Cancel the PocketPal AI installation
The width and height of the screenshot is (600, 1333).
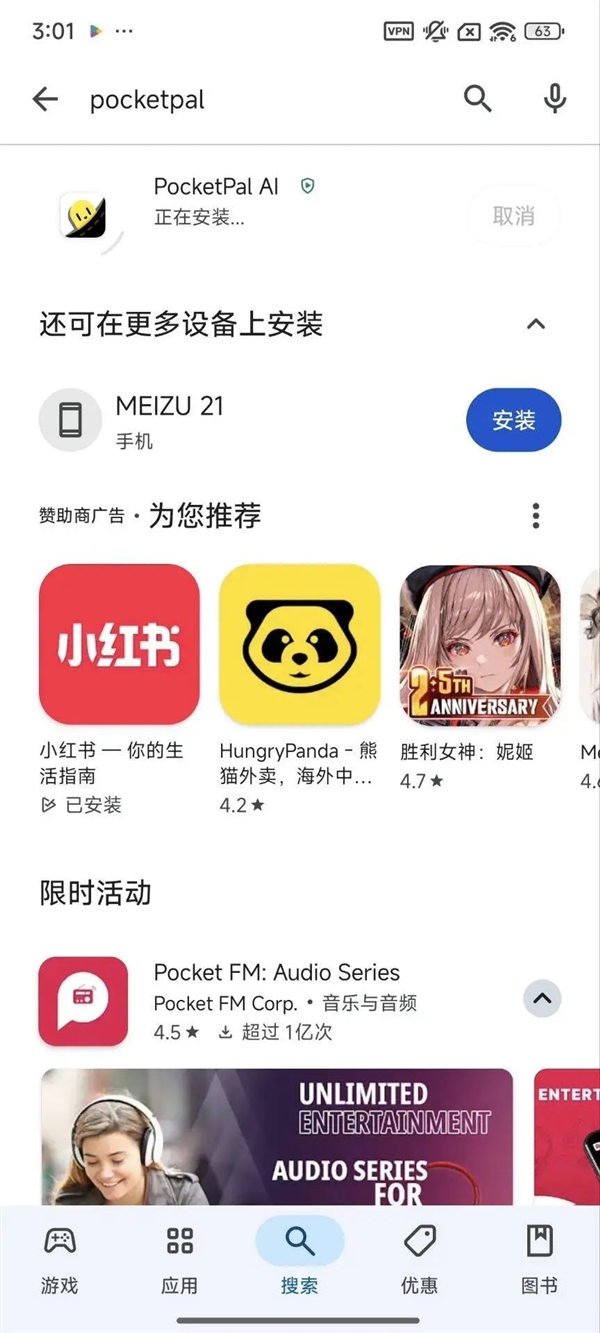tap(513, 216)
